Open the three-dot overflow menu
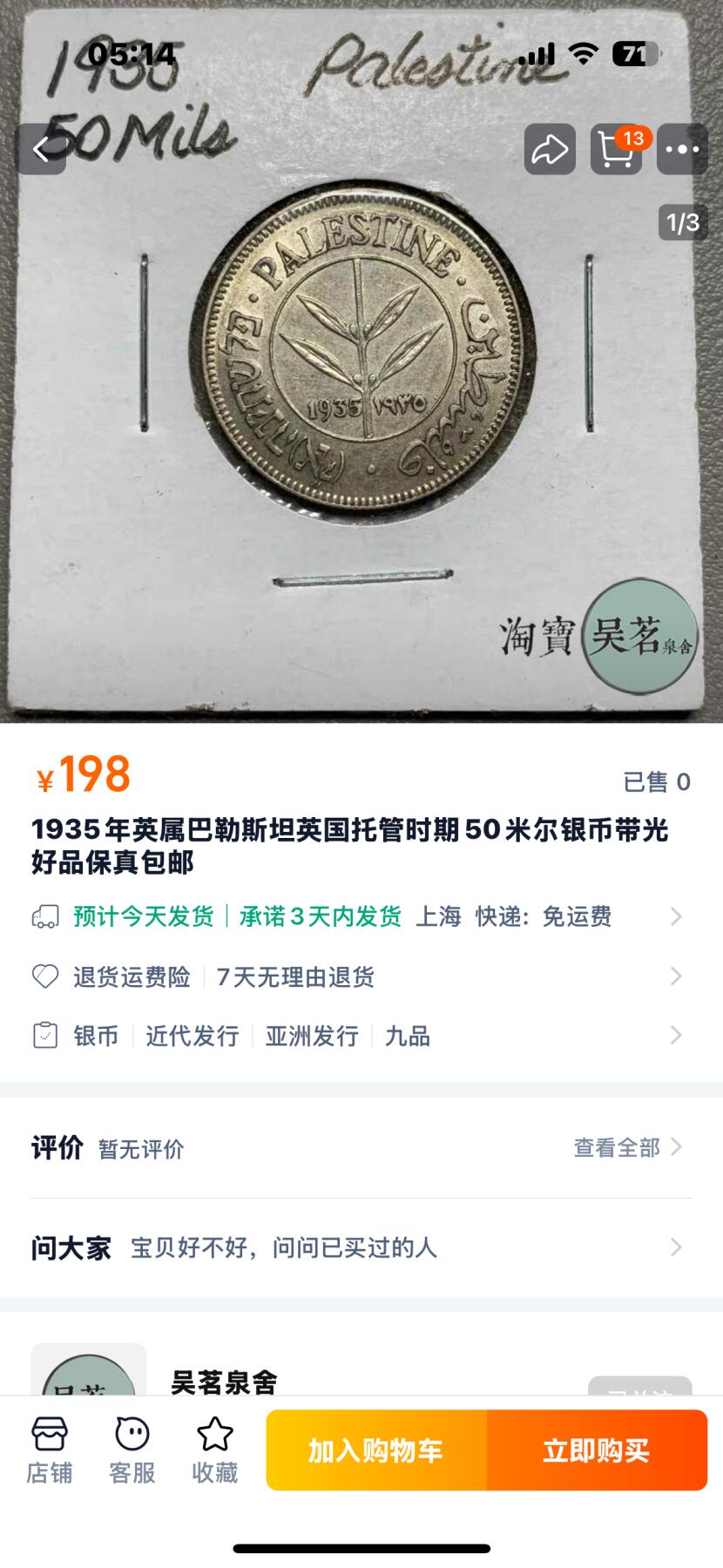This screenshot has width=723, height=1568. click(682, 149)
